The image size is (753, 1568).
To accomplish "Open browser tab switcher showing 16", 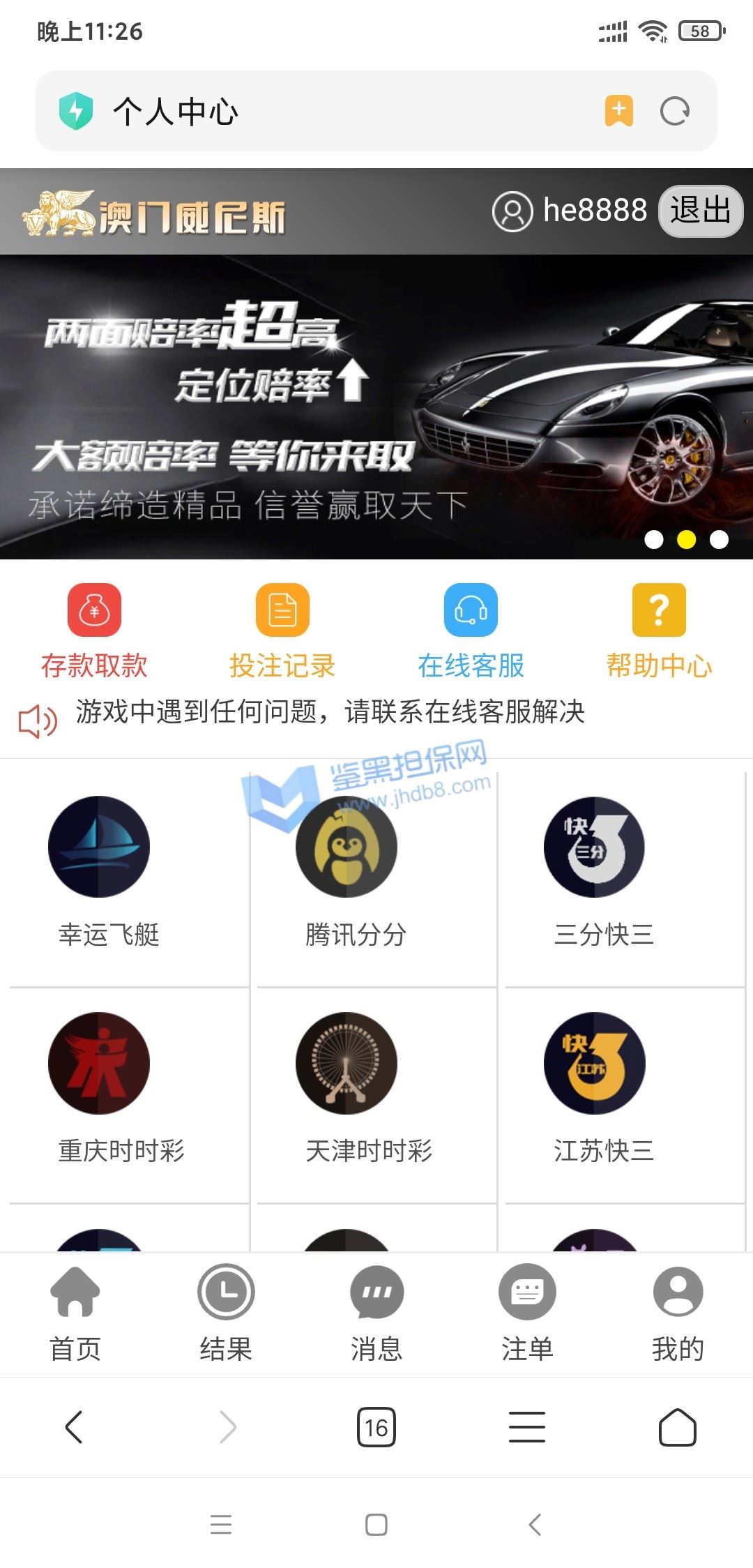I will coord(376,1427).
